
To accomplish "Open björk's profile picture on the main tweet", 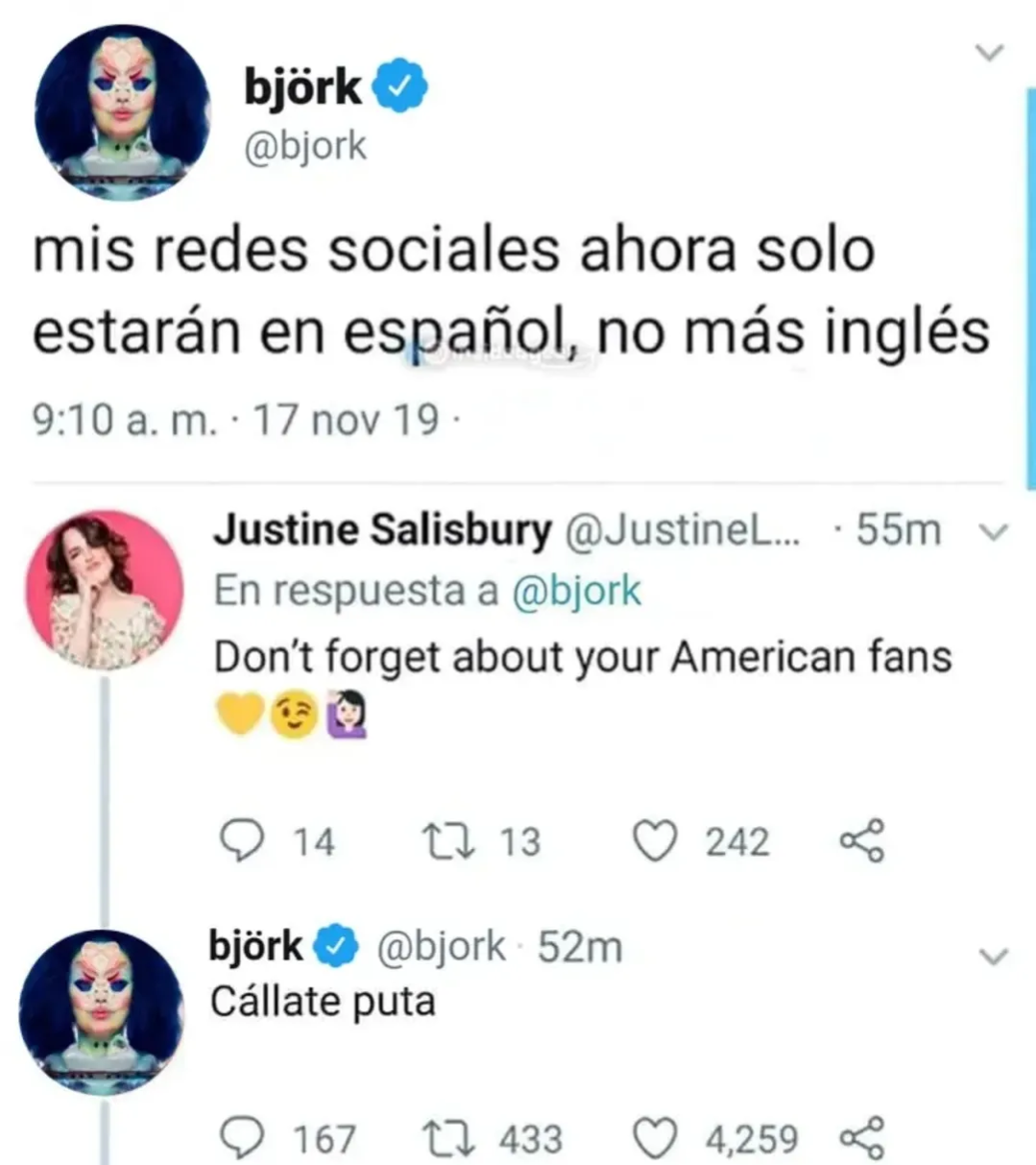I will [121, 112].
